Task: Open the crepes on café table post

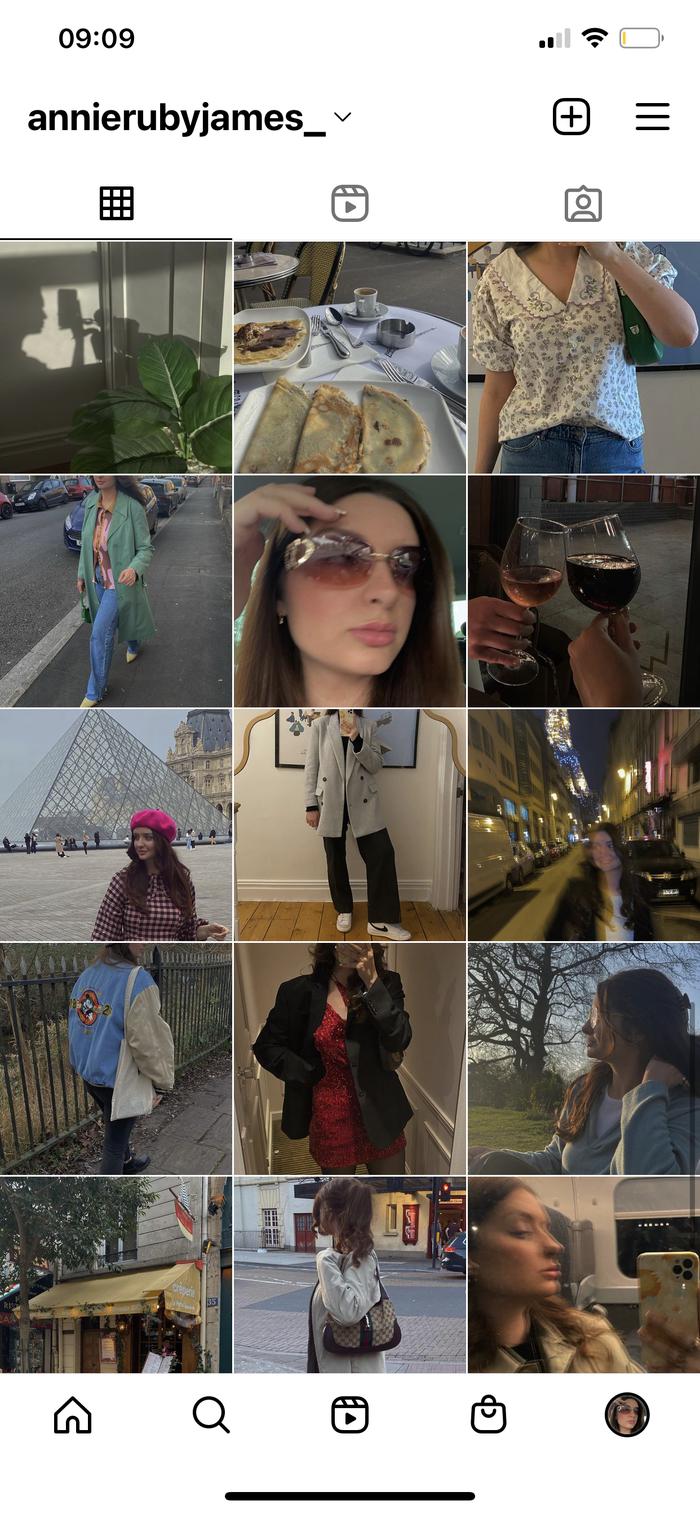Action: pyautogui.click(x=350, y=357)
